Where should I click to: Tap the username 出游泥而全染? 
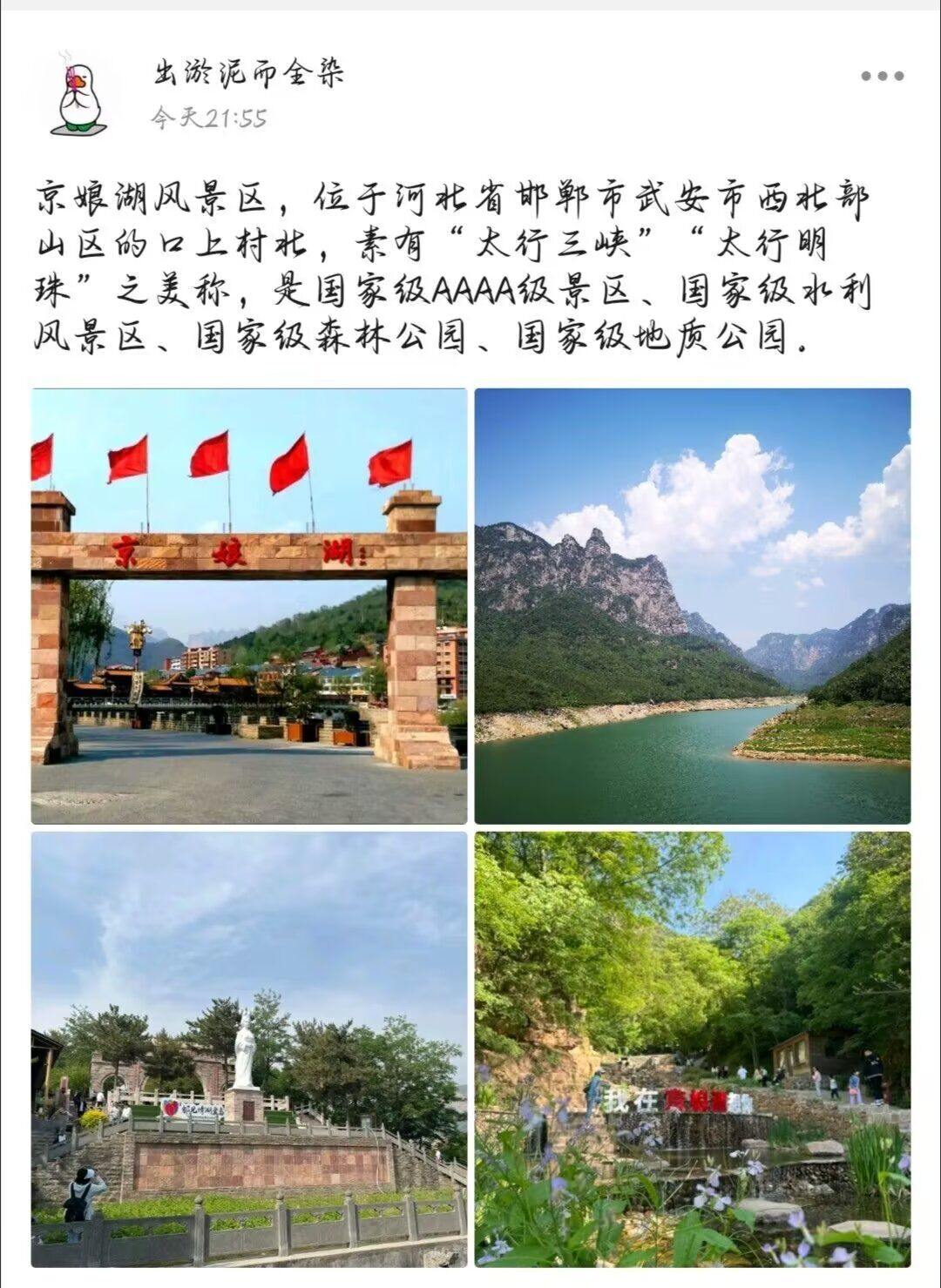(x=249, y=73)
